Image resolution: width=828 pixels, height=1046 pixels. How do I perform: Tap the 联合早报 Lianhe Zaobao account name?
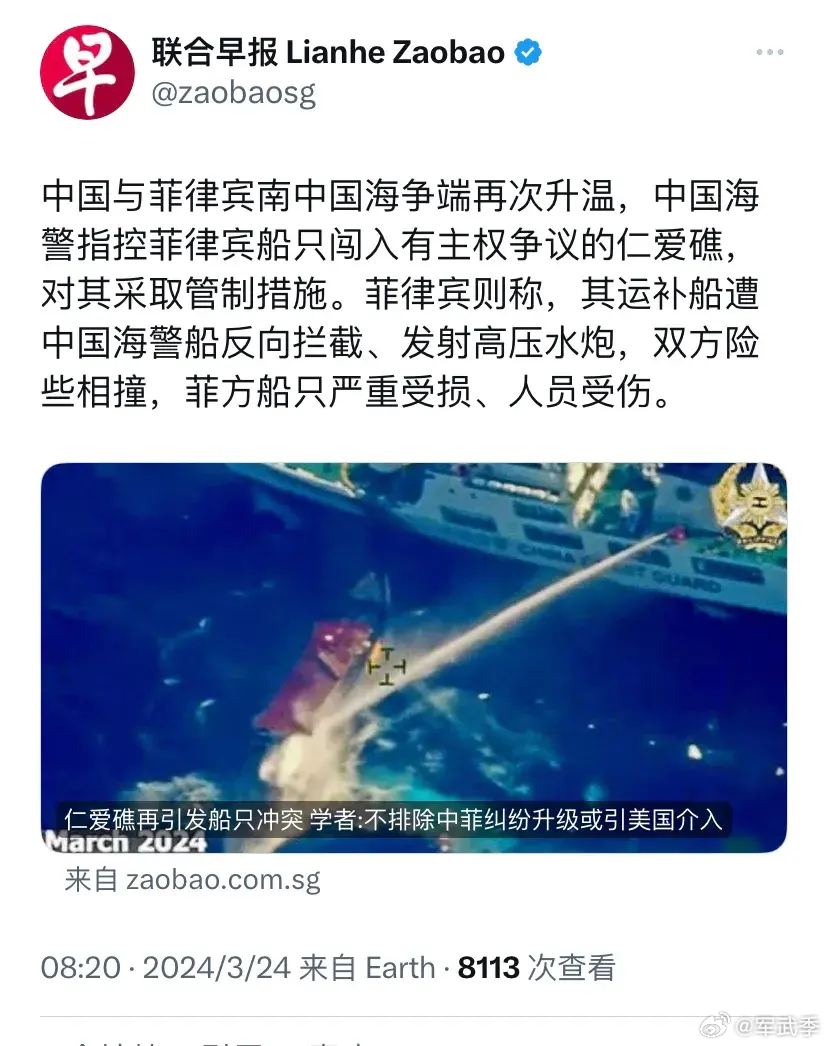328,51
